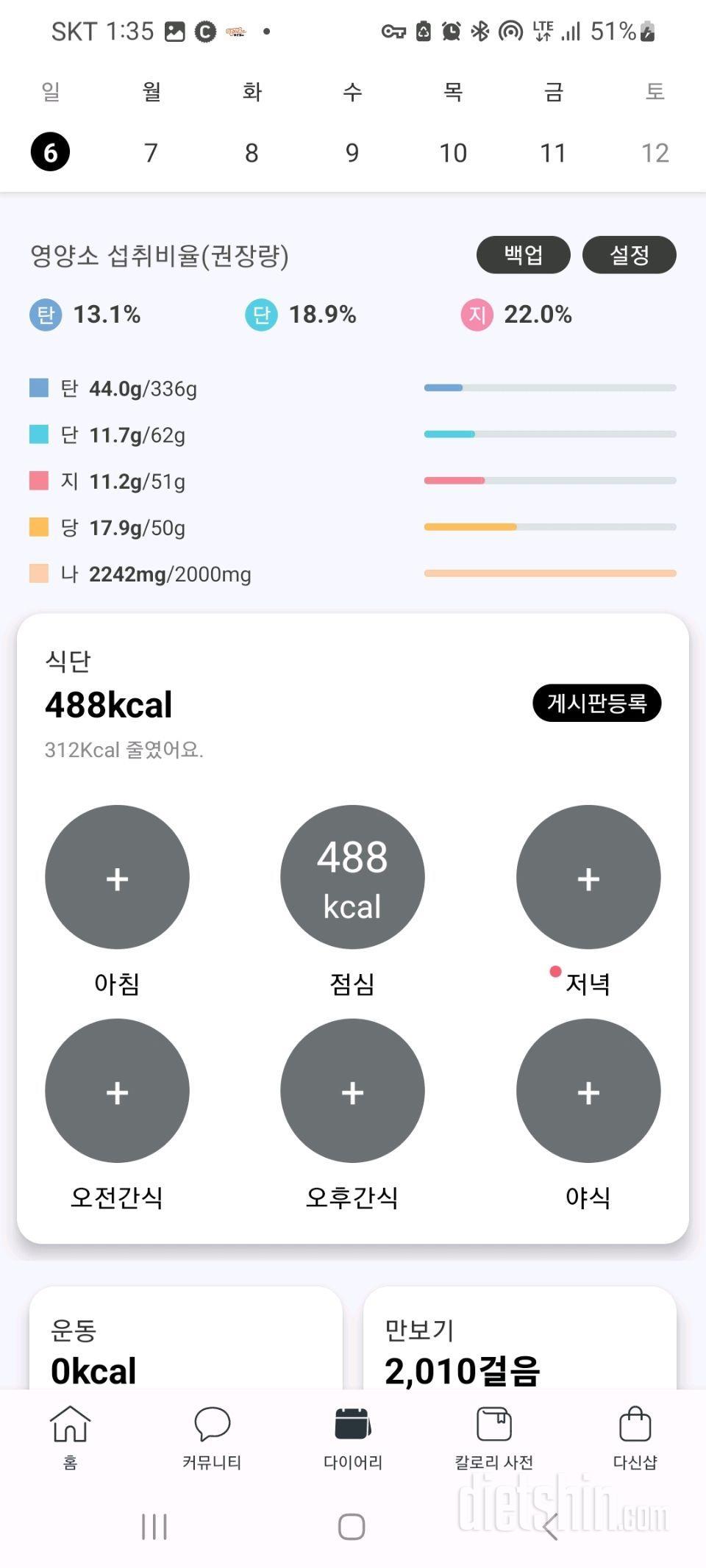Add a late-night snack (야식)
The height and width of the screenshot is (1568, 706).
(588, 1090)
